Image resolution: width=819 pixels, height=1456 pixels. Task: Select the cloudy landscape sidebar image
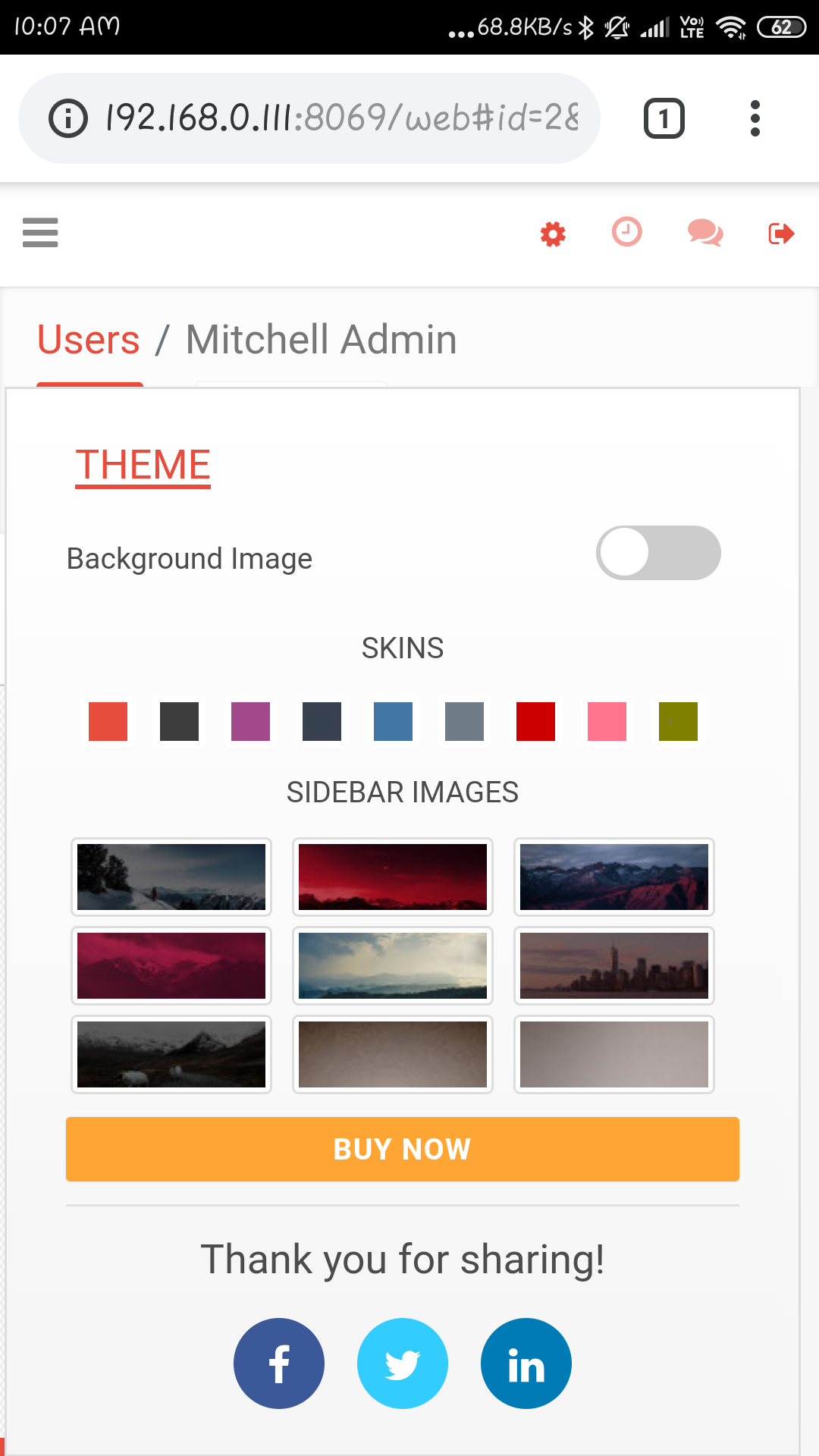point(393,965)
